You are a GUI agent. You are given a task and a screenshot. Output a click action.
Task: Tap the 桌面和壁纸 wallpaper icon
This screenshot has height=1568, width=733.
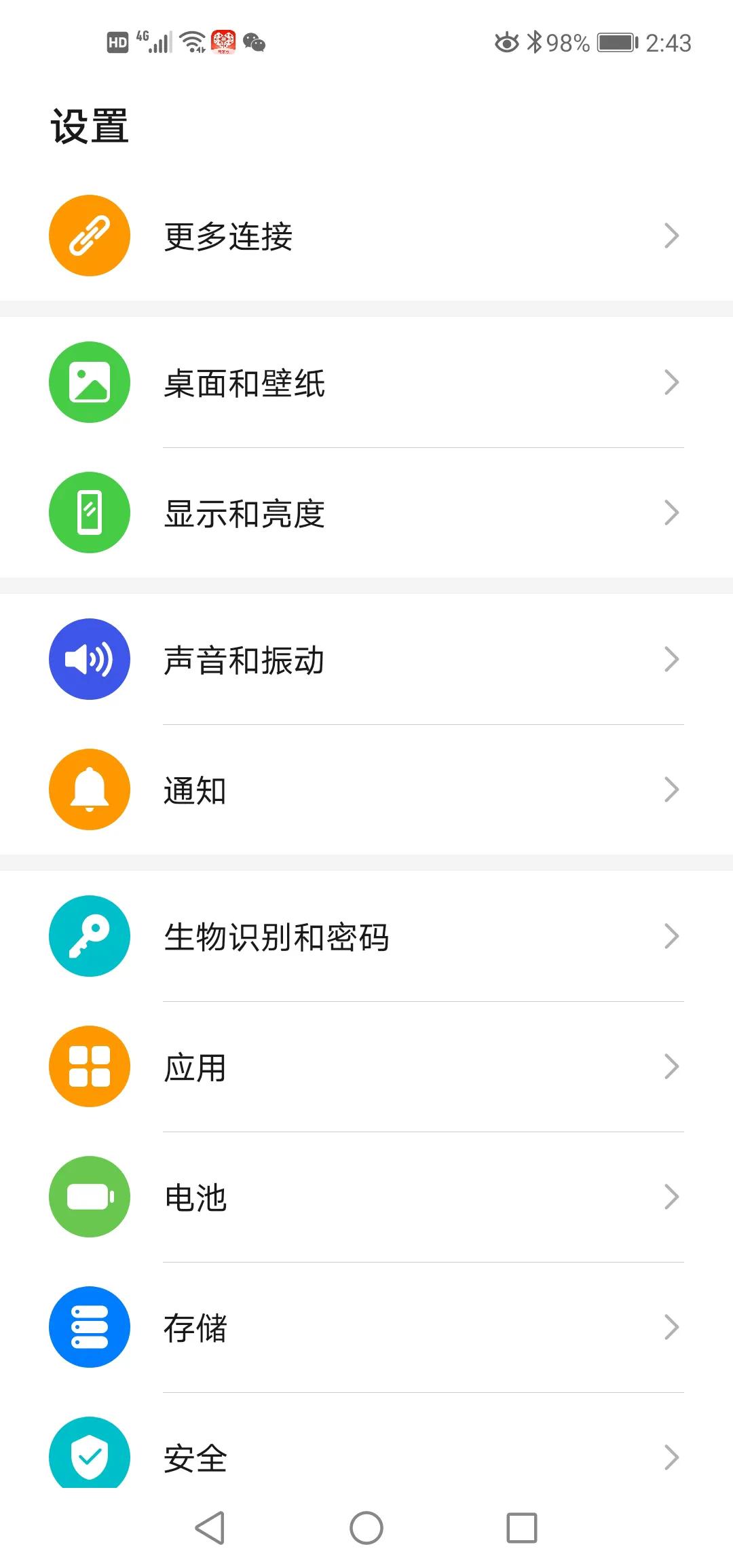[x=89, y=382]
